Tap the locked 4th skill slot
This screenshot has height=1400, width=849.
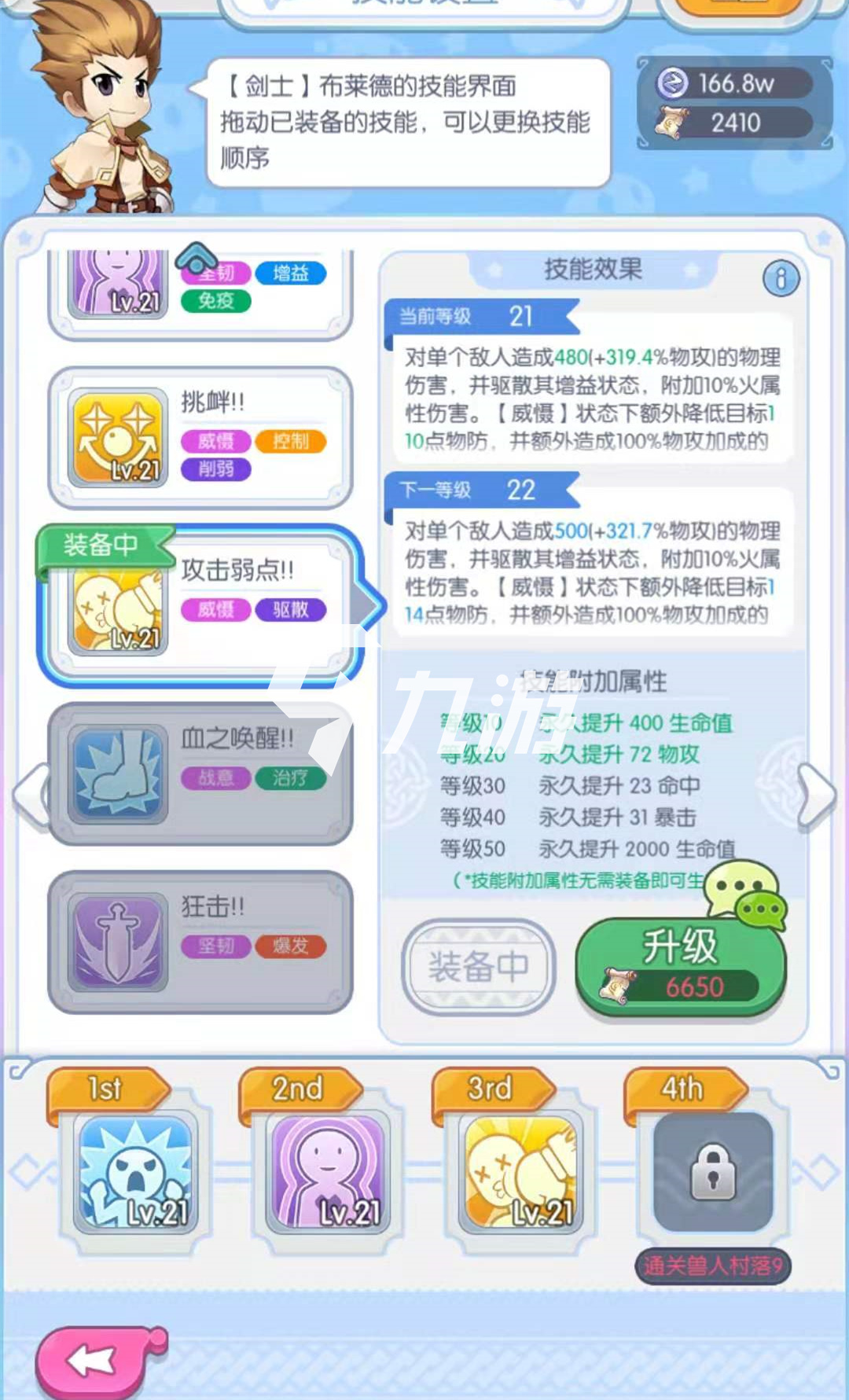point(713,1171)
